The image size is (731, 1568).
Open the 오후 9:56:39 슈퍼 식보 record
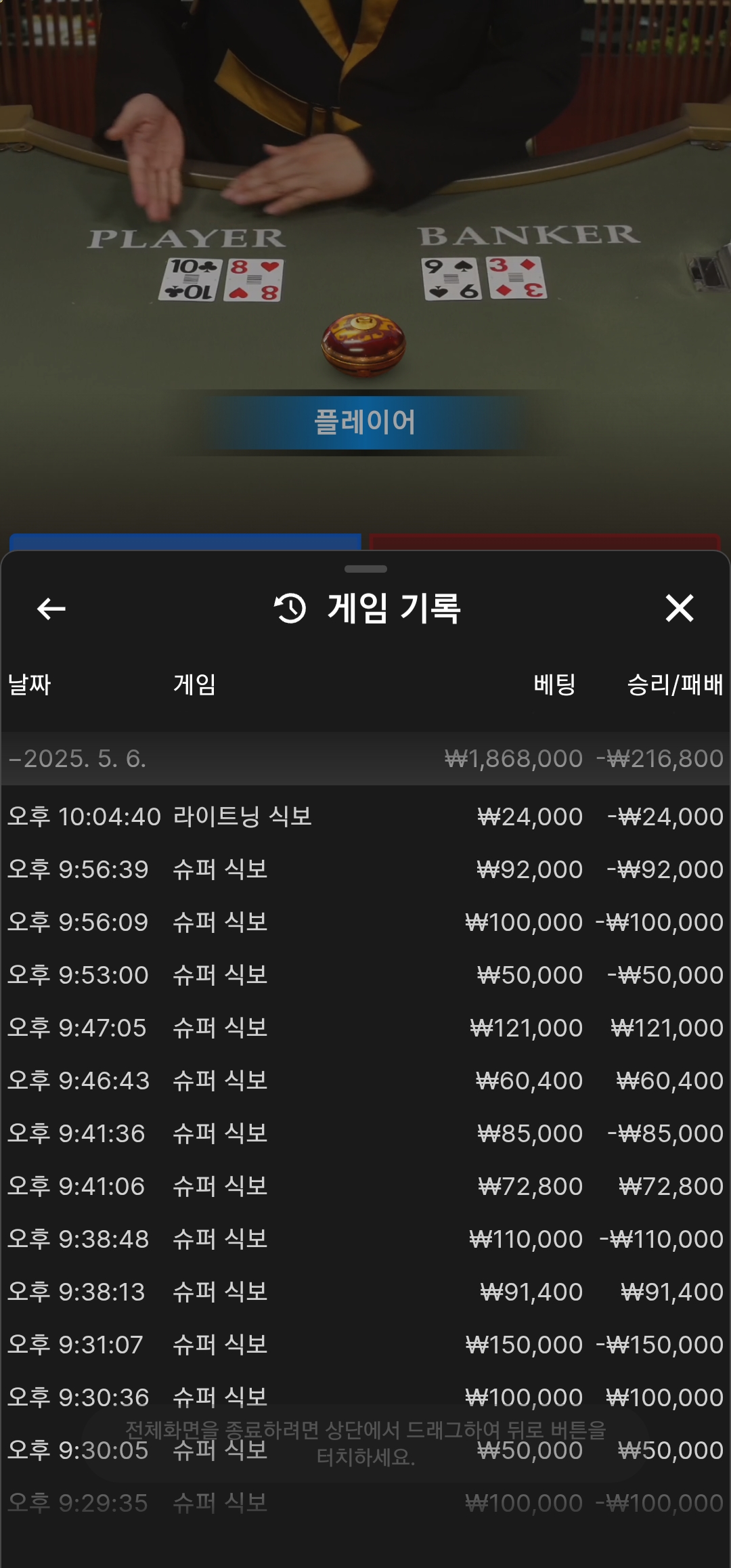(x=365, y=869)
